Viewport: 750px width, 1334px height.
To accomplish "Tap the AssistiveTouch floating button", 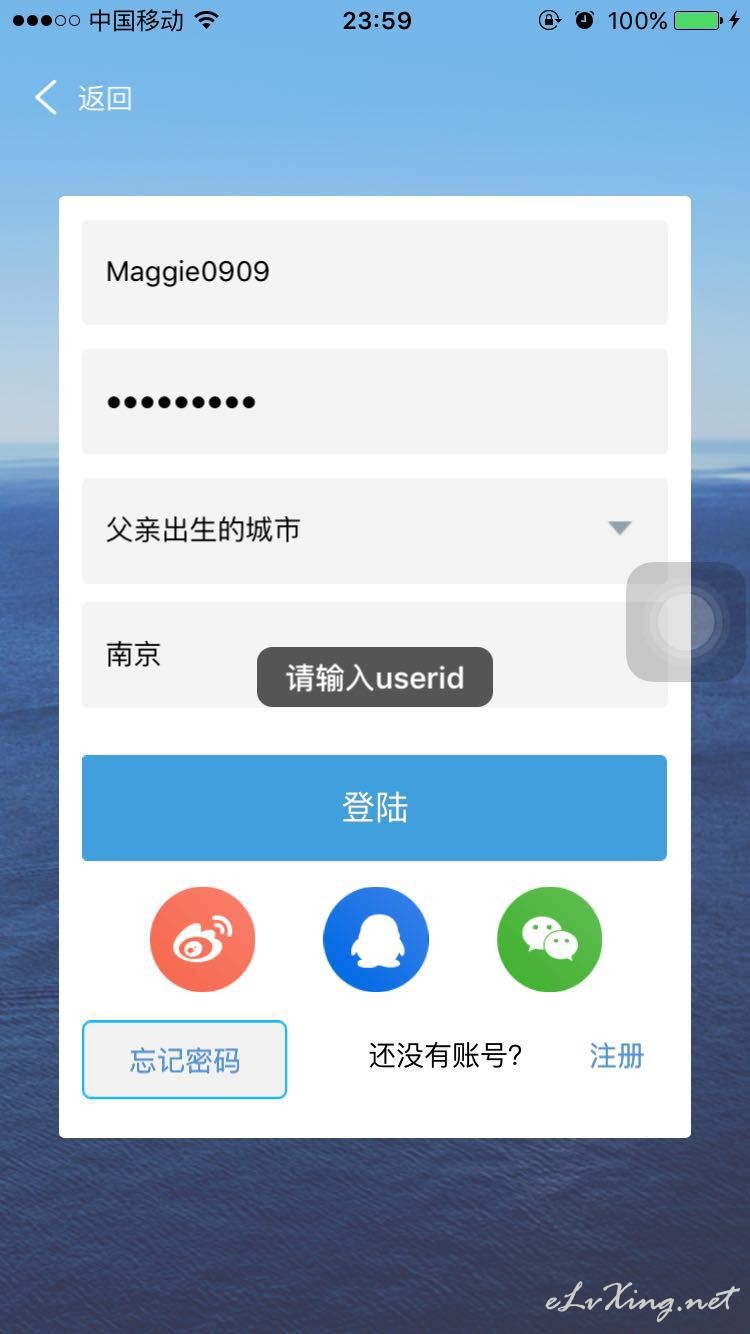I will pos(686,622).
